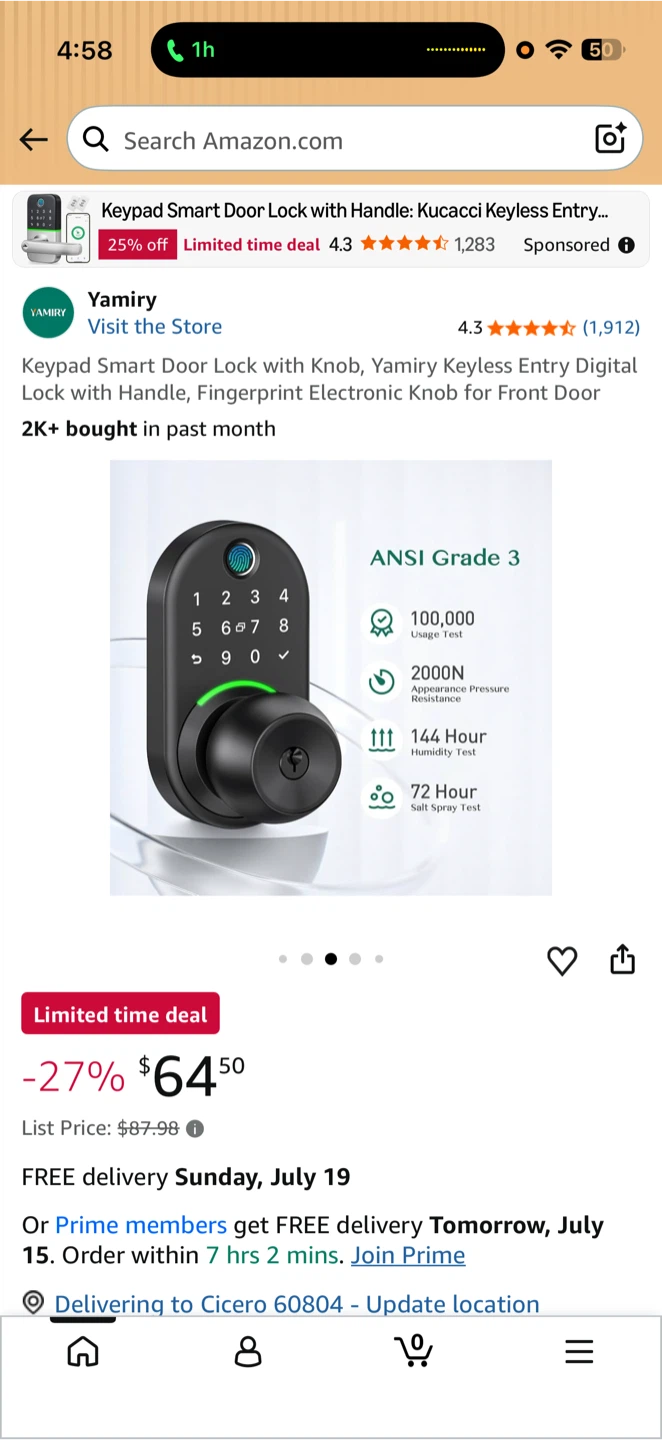Tap Join Prime link
This screenshot has width=662, height=1440.
(408, 1255)
